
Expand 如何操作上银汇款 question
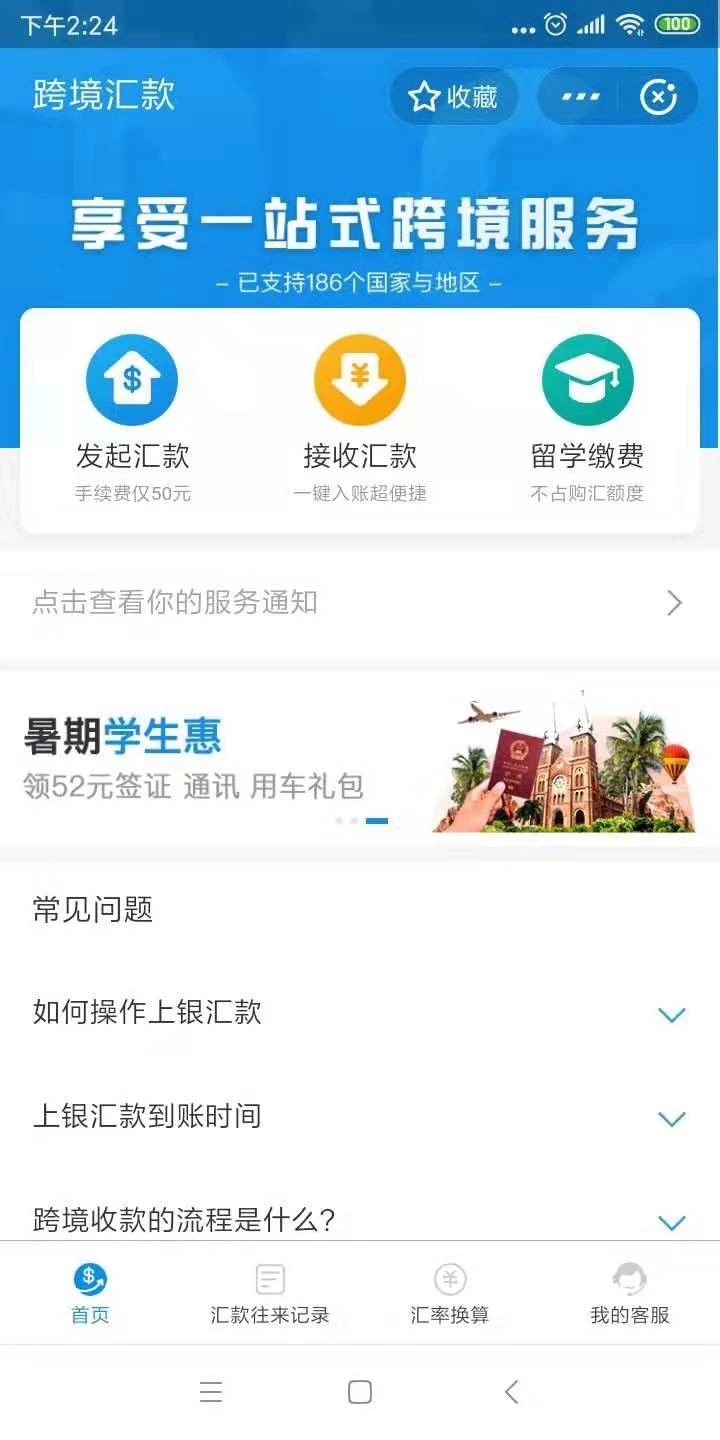pyautogui.click(x=360, y=1013)
